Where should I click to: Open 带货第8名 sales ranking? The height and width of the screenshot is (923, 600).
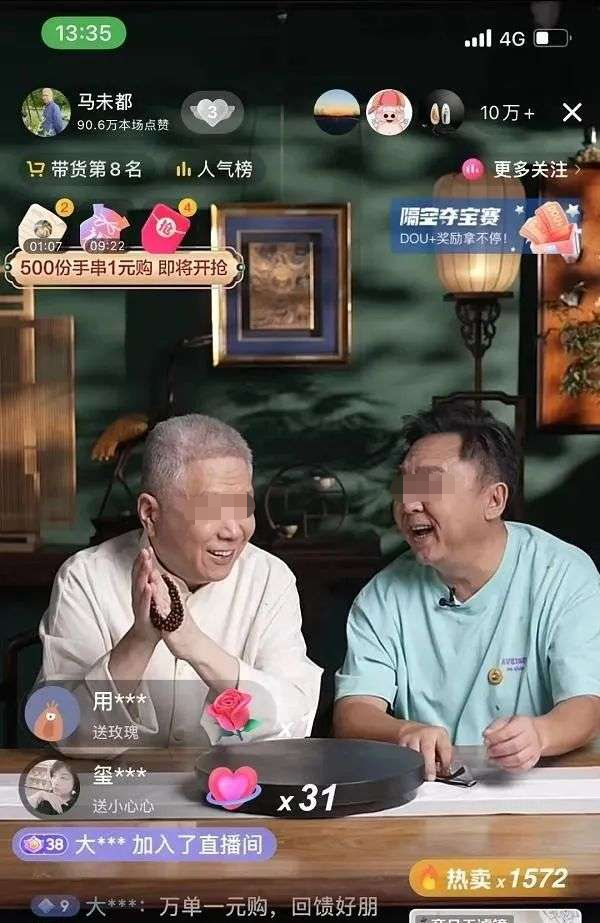(84, 170)
